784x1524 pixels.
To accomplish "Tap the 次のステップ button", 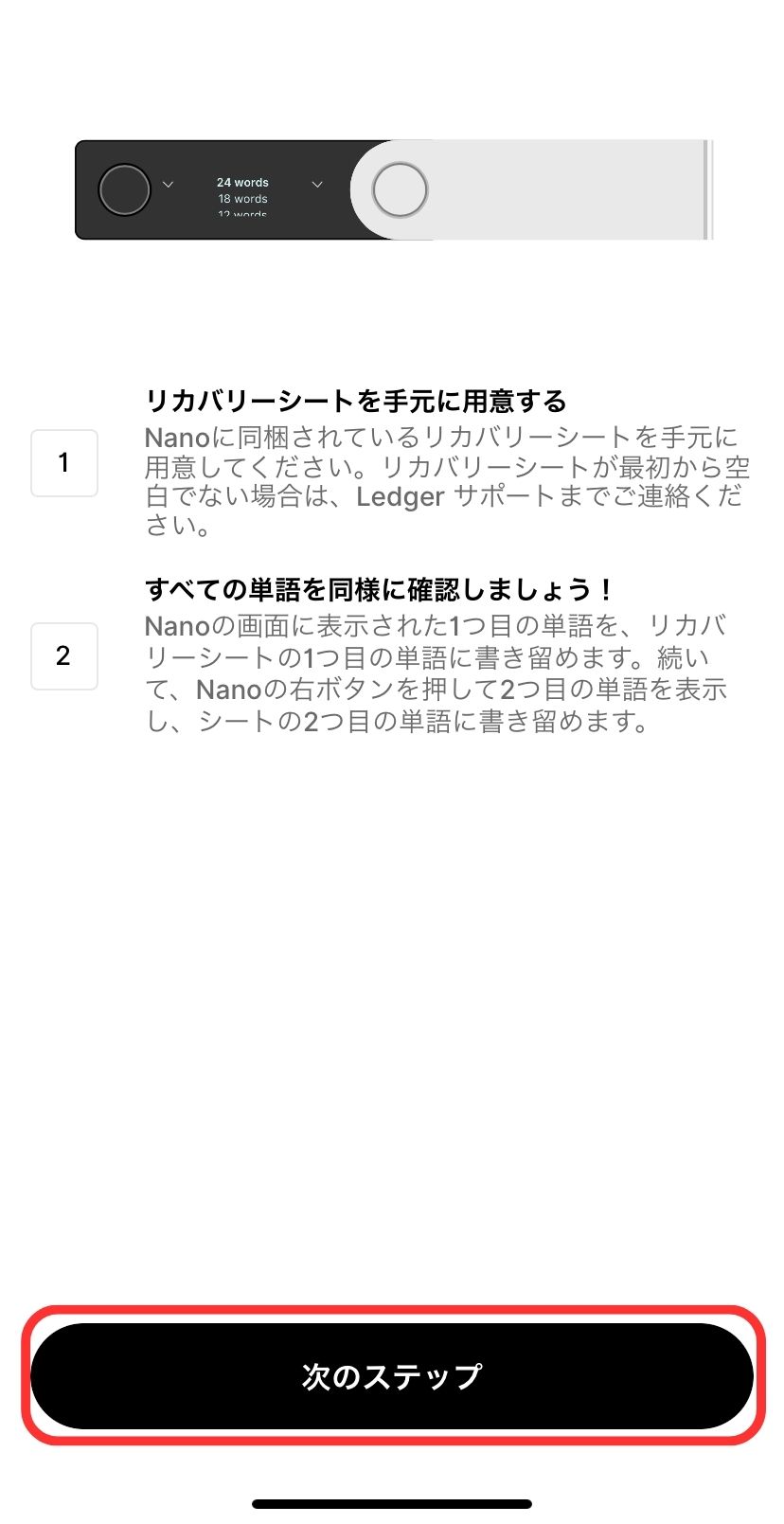I will [392, 1375].
